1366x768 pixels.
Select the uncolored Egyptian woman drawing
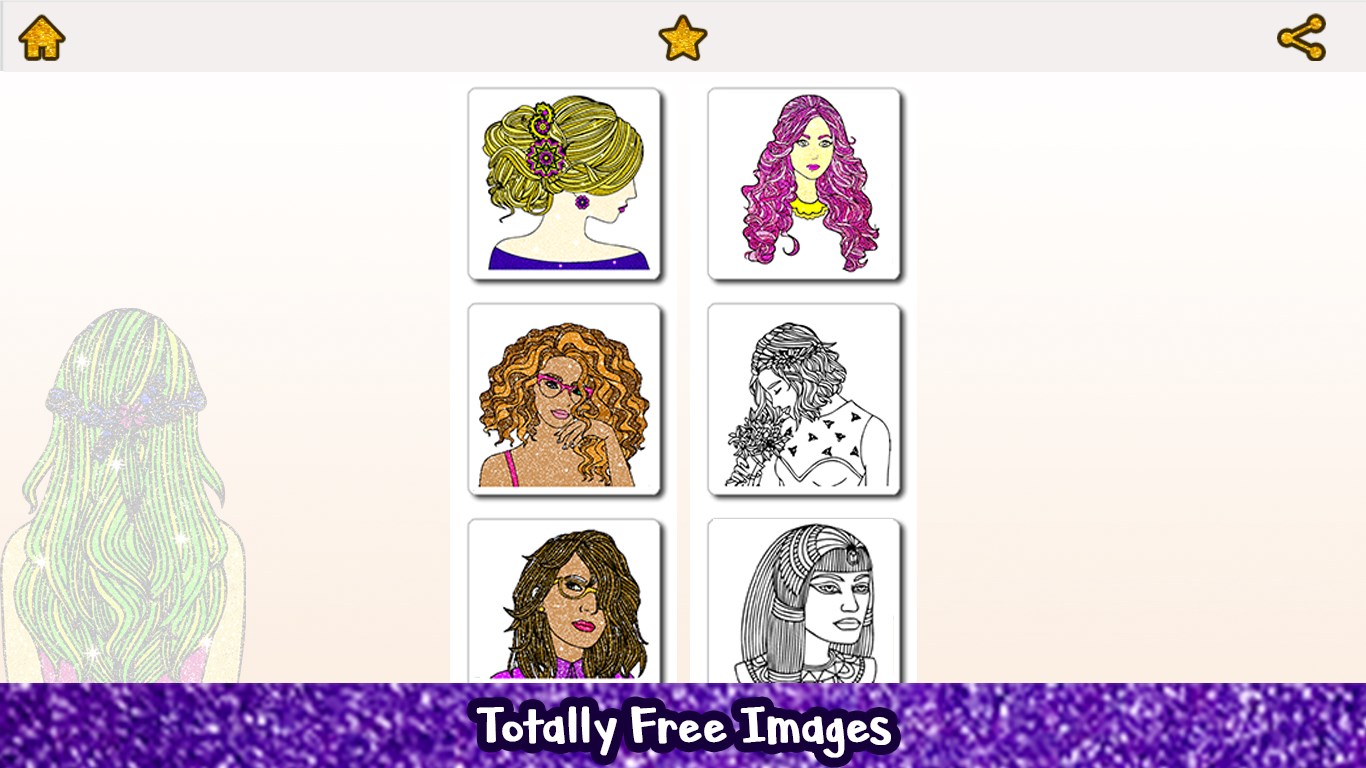tap(805, 600)
